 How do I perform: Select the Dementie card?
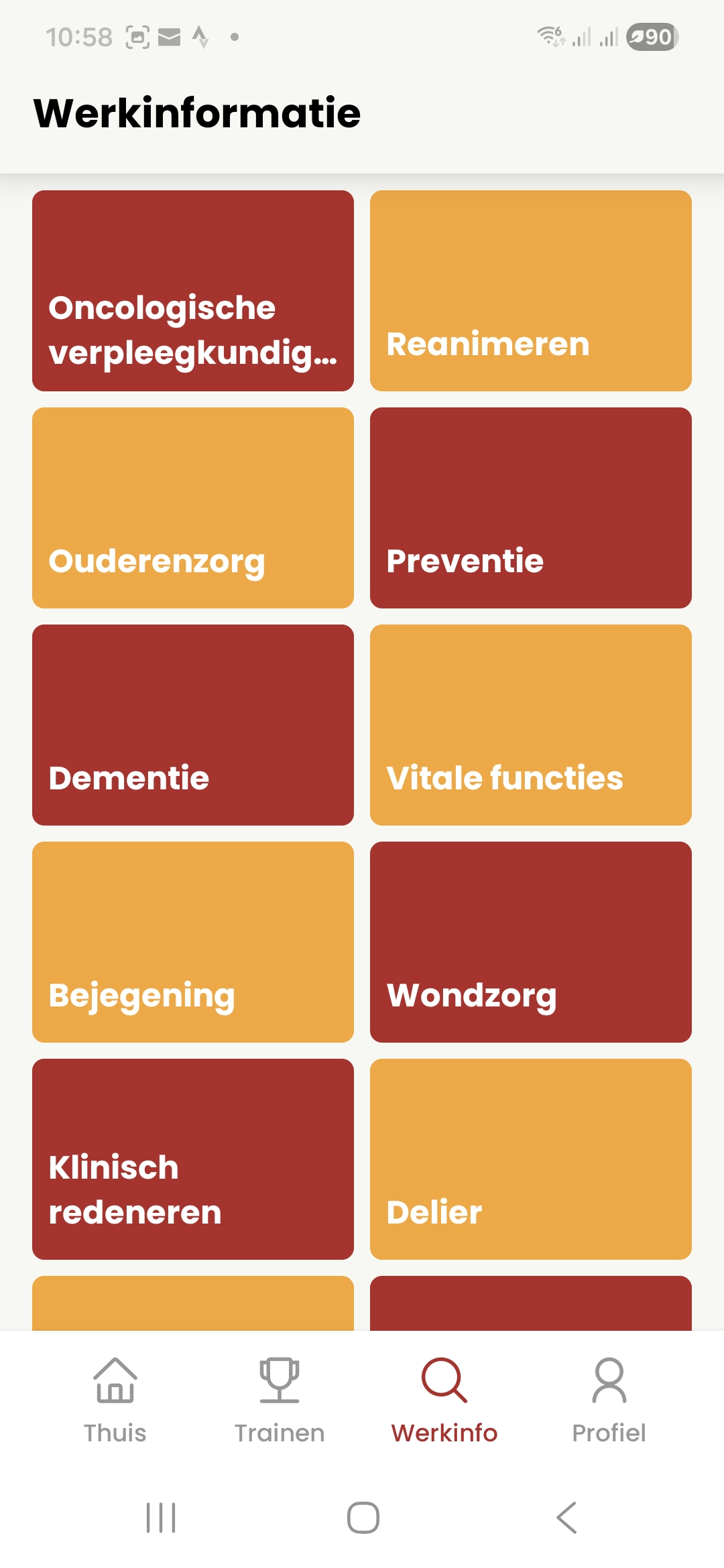click(193, 724)
